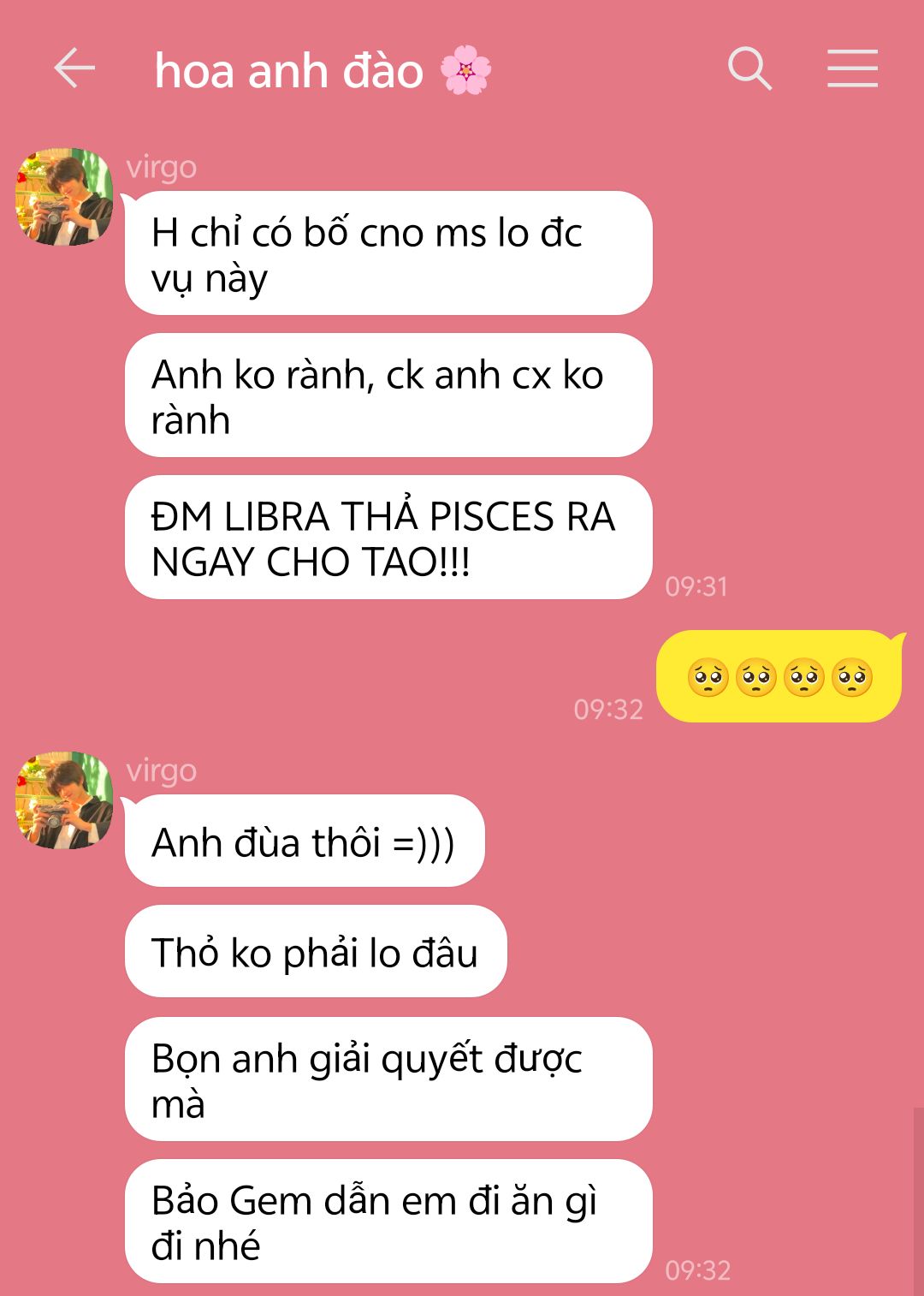This screenshot has width=924, height=1296.
Task: Open virgo's avatar above the 09:31 messages
Action: 64,197
